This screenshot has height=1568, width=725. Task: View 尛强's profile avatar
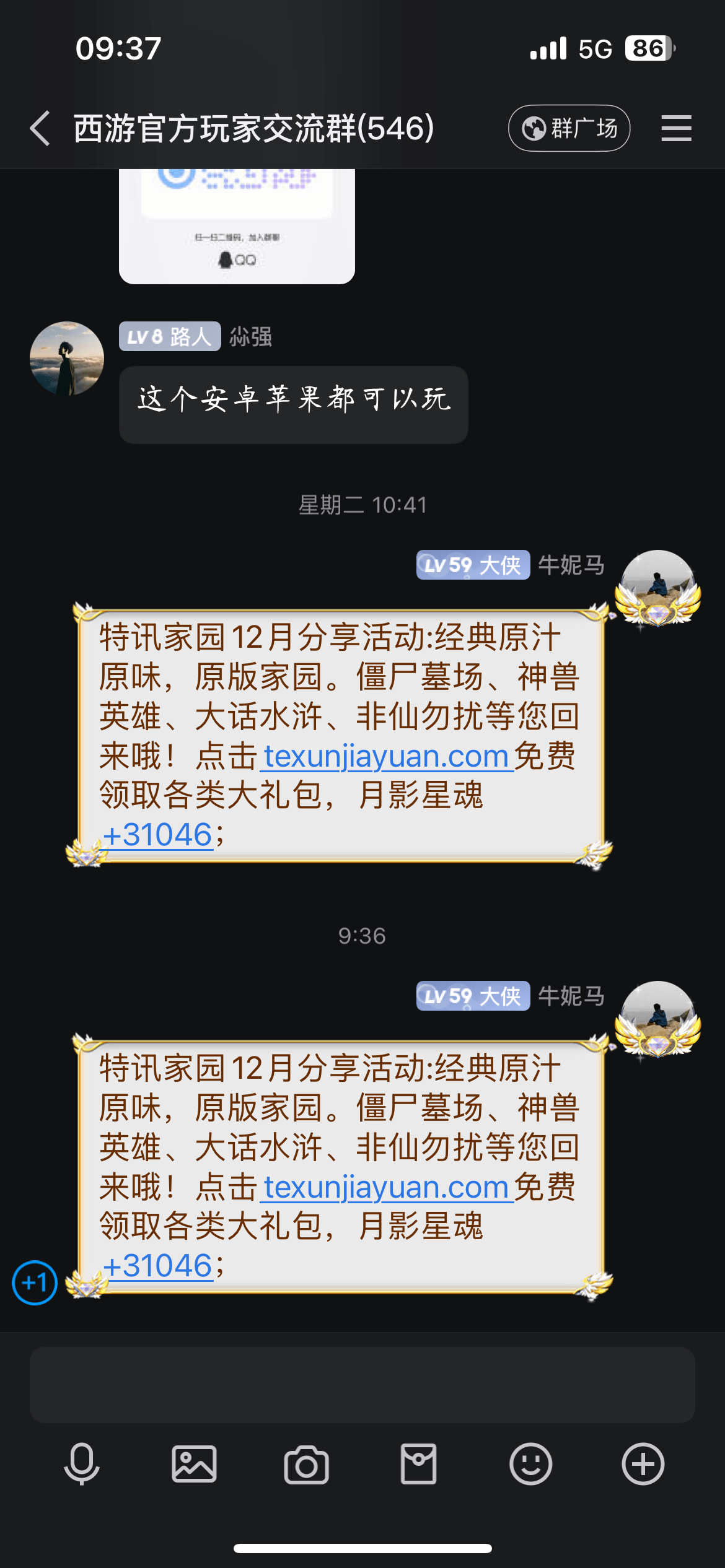tap(67, 359)
